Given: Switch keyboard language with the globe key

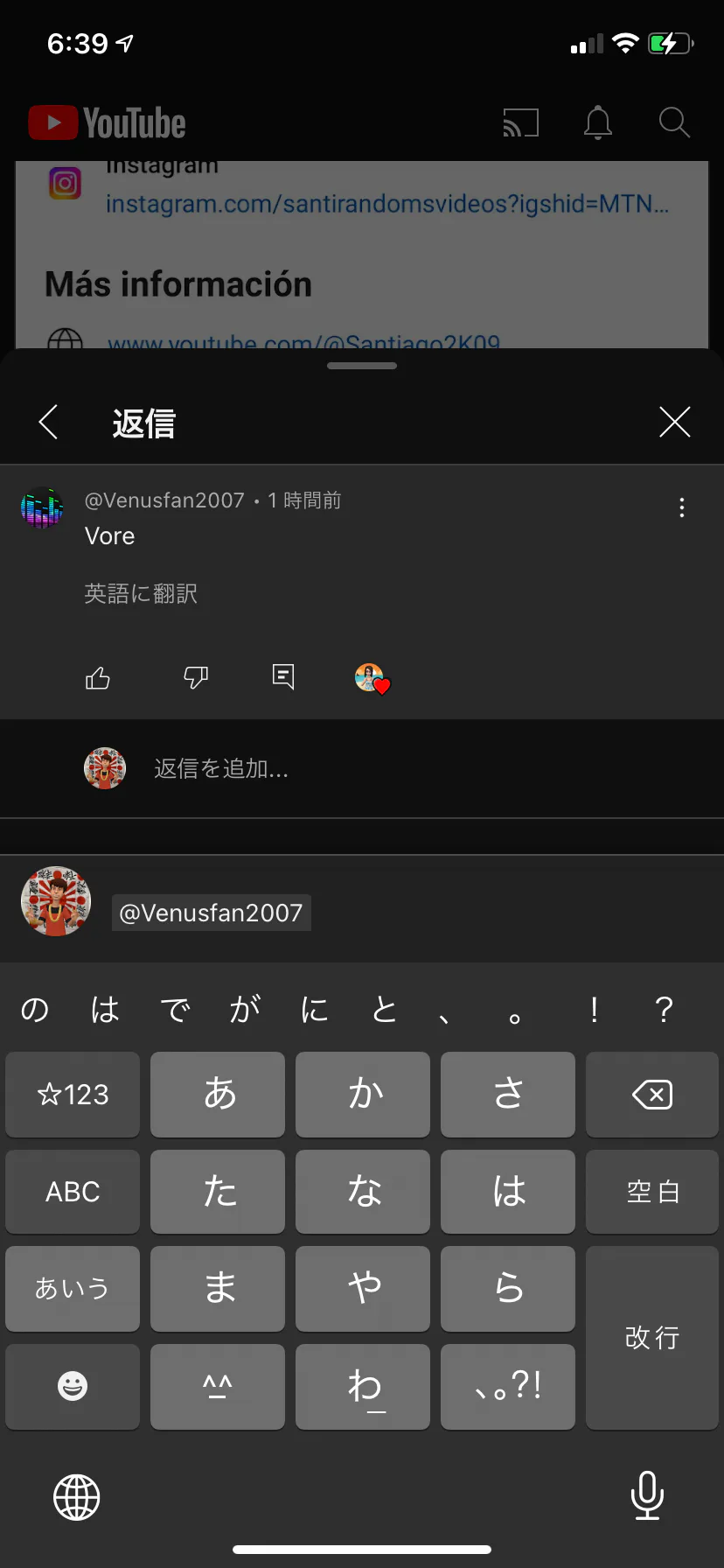Looking at the screenshot, I should click(77, 1497).
